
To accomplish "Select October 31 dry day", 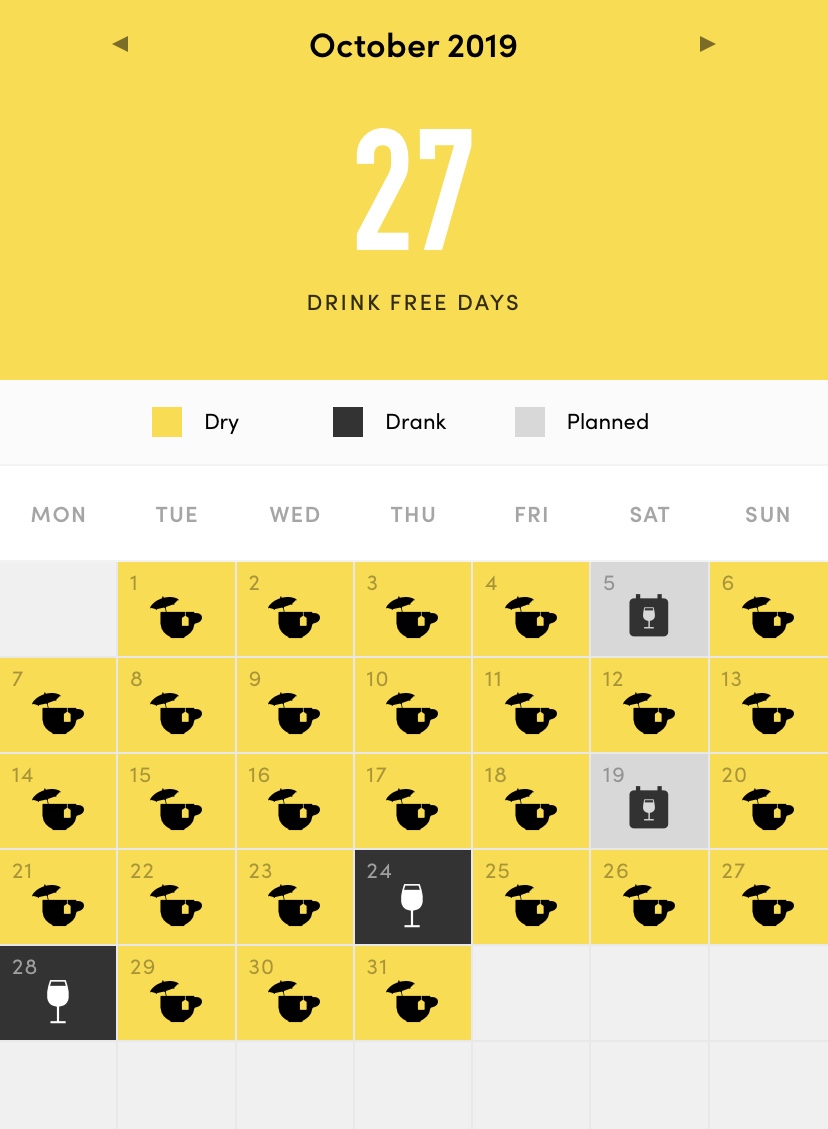I will tap(413, 993).
